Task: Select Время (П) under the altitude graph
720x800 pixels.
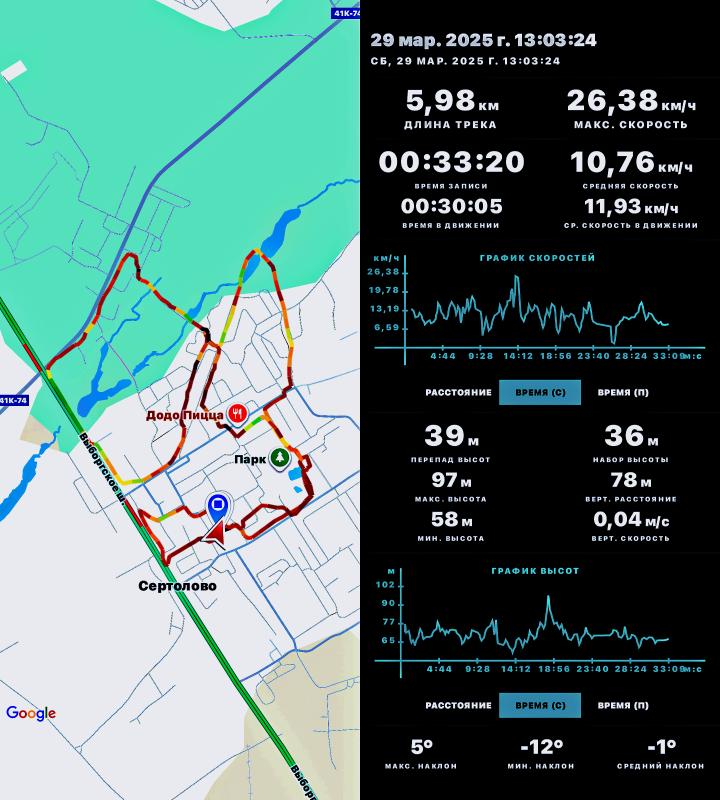Action: click(x=623, y=705)
